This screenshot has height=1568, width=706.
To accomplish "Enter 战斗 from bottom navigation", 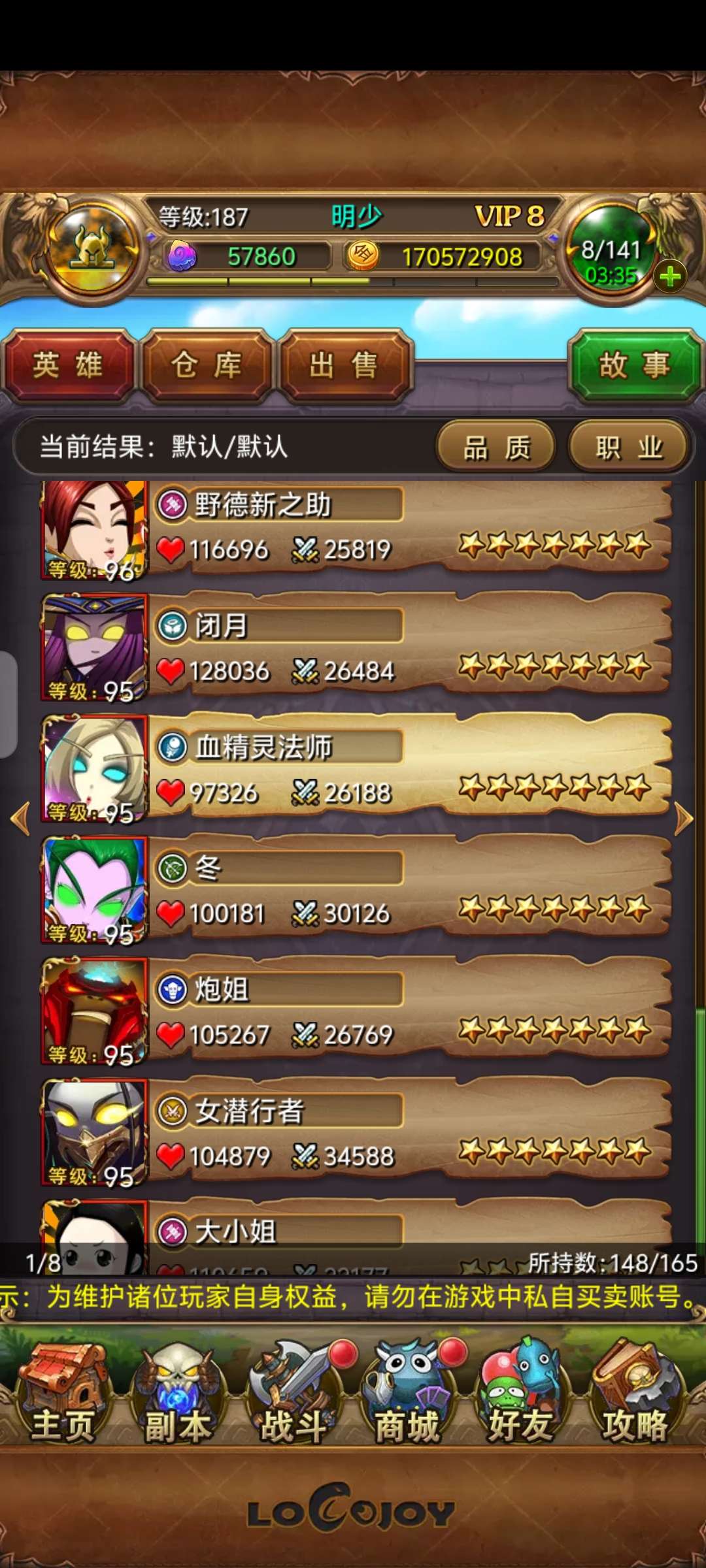I will click(293, 1395).
